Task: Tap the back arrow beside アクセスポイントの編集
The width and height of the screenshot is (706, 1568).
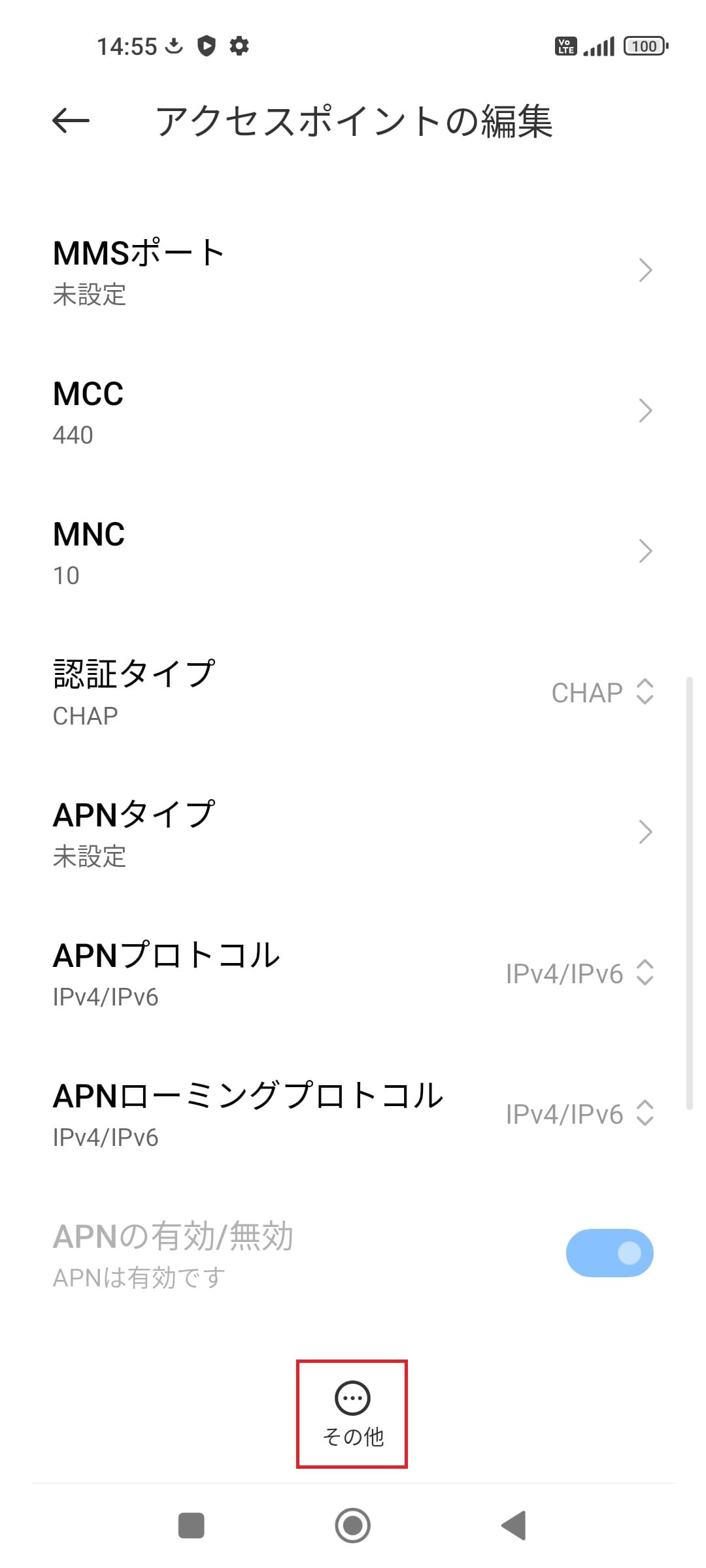Action: pos(70,120)
